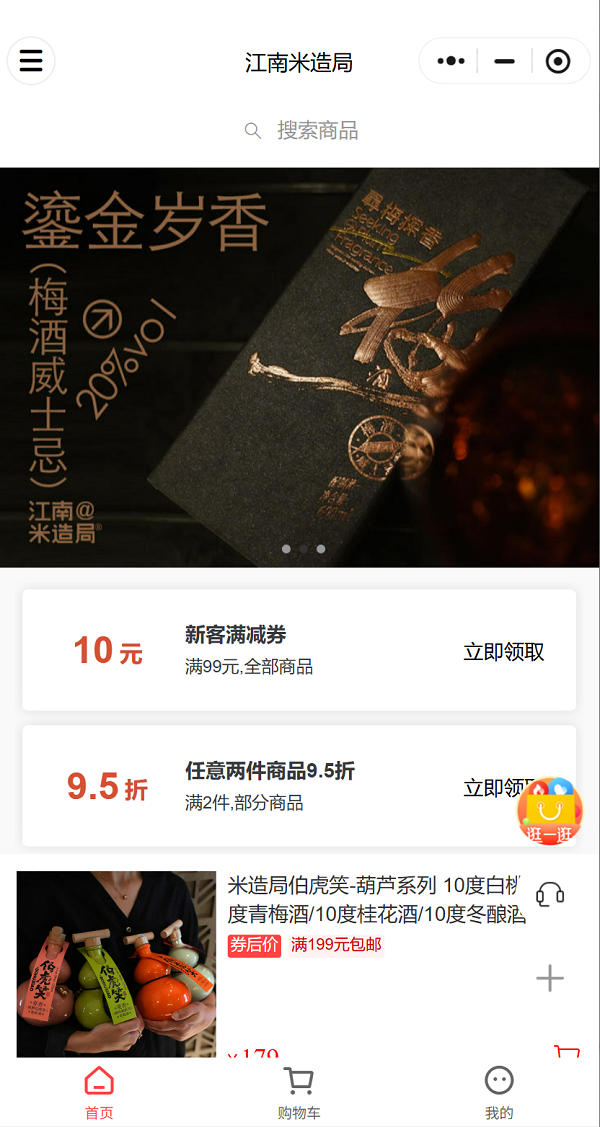Open the 米造局伯虎笑 葫芦系列 product

375,899
